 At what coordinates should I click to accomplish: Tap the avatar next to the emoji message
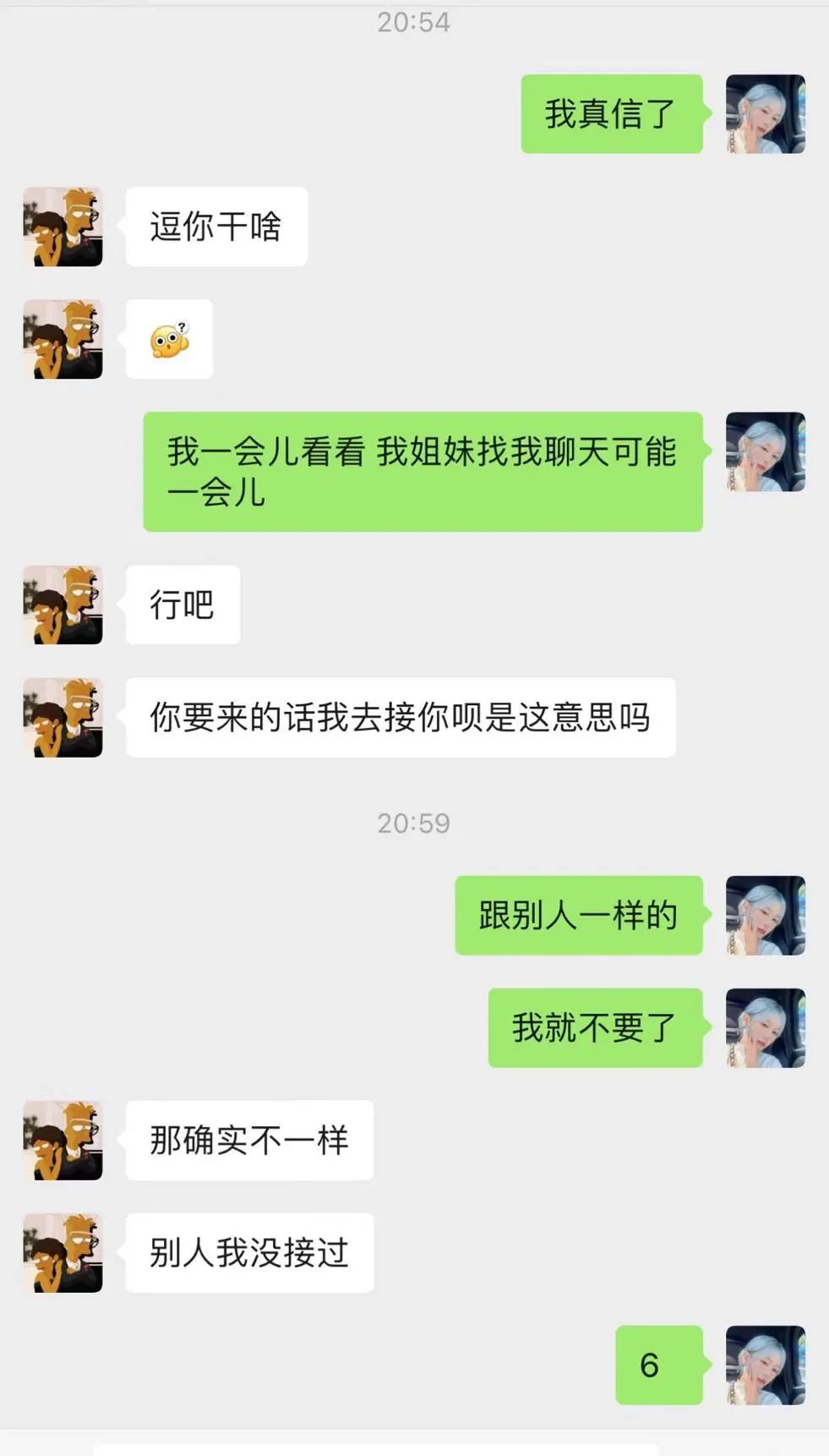[63, 339]
